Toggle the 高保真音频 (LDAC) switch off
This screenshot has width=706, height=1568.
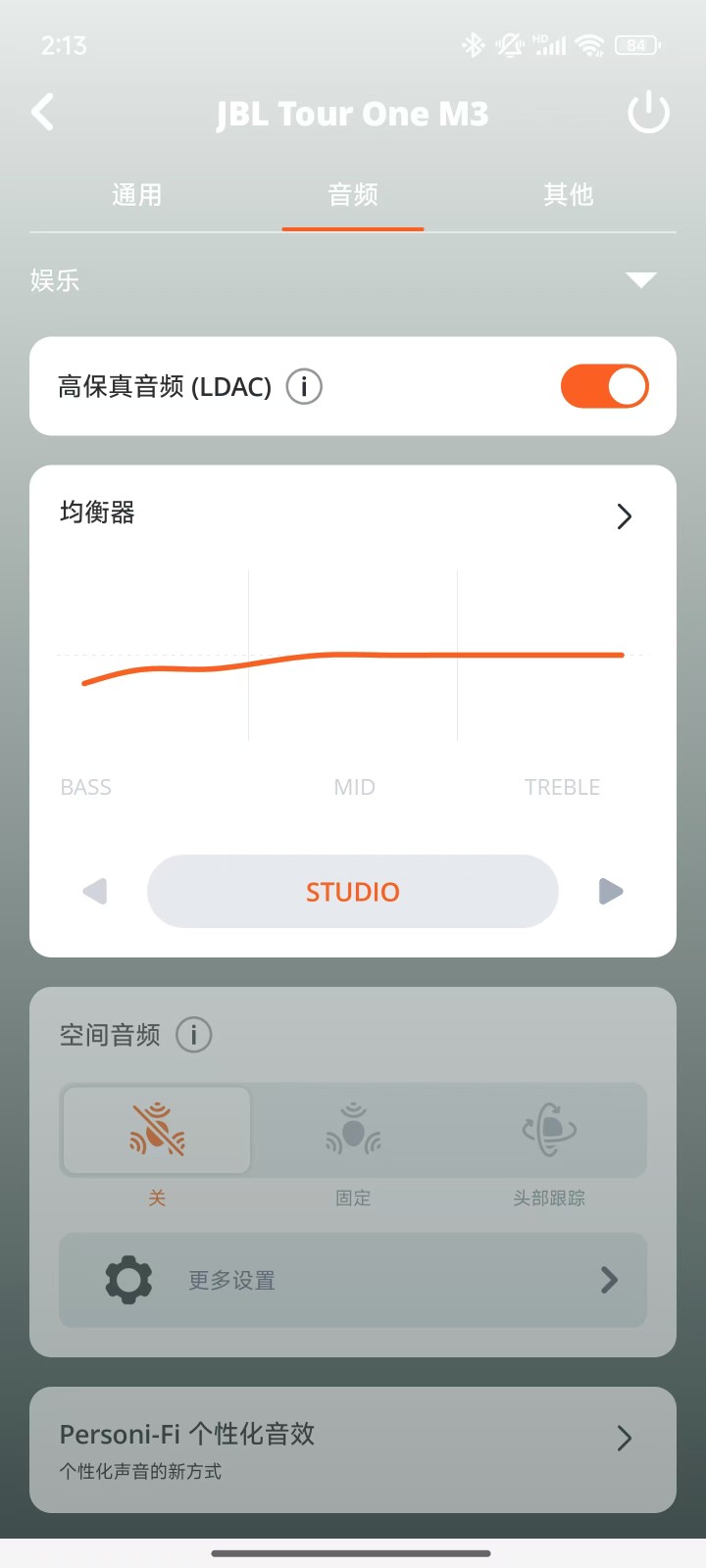click(x=604, y=386)
